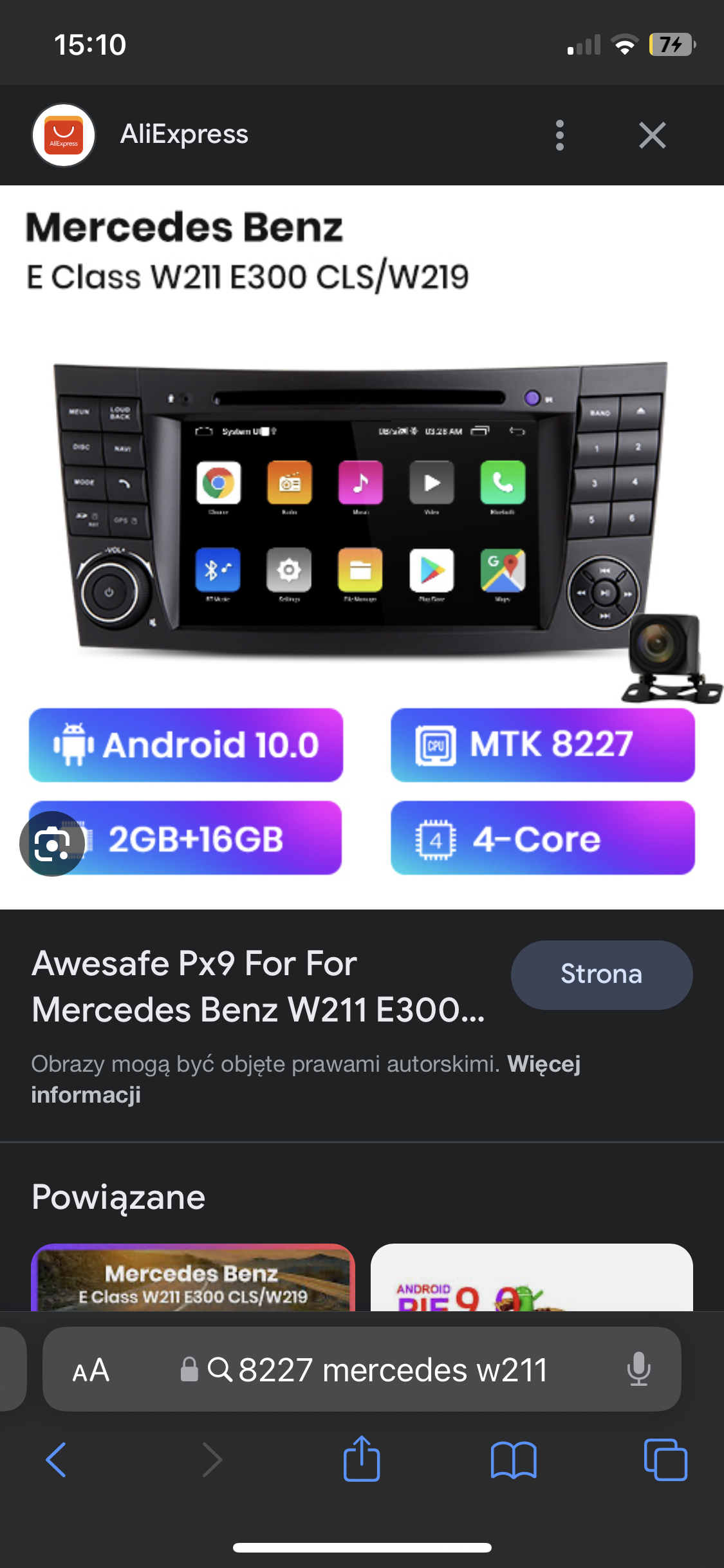Close the image viewer
This screenshot has width=724, height=1568.
(x=652, y=135)
